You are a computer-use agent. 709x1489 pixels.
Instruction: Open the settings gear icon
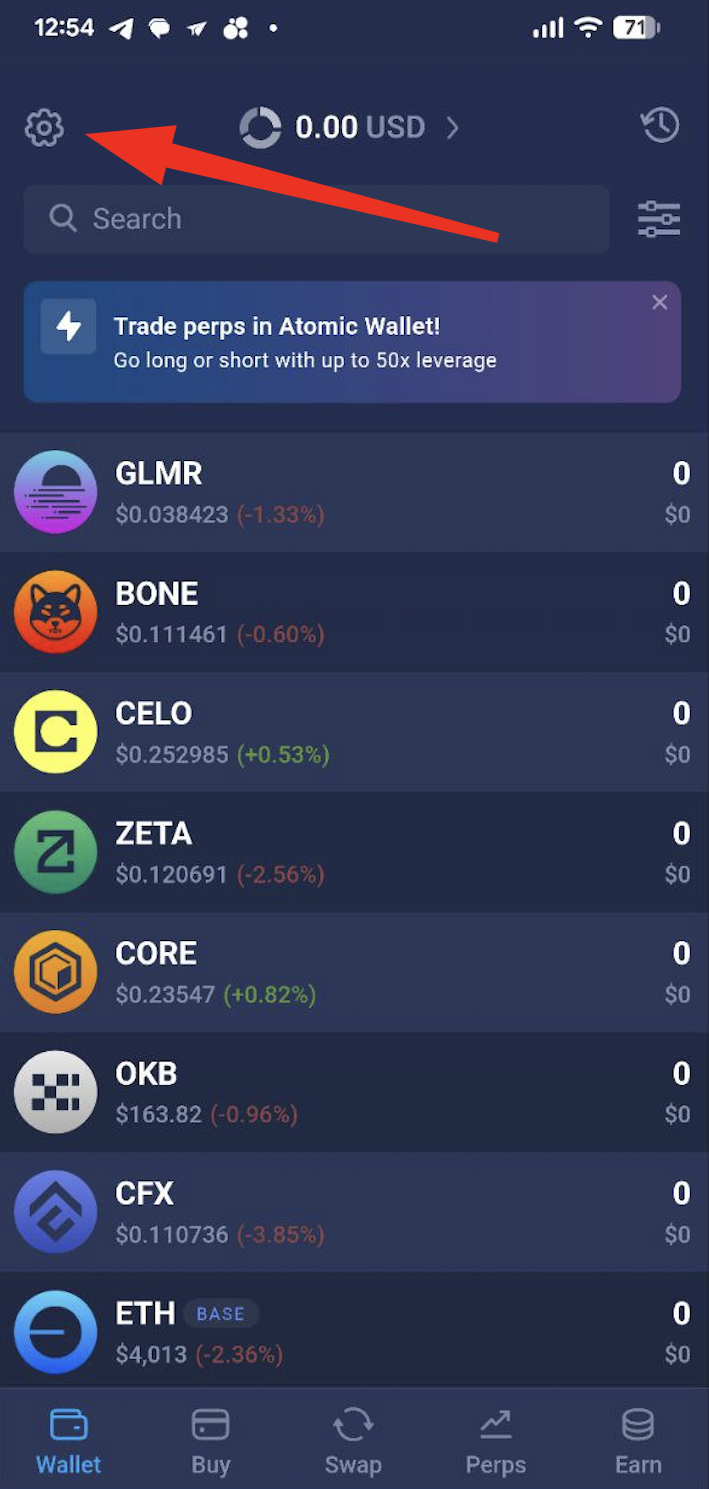[44, 128]
